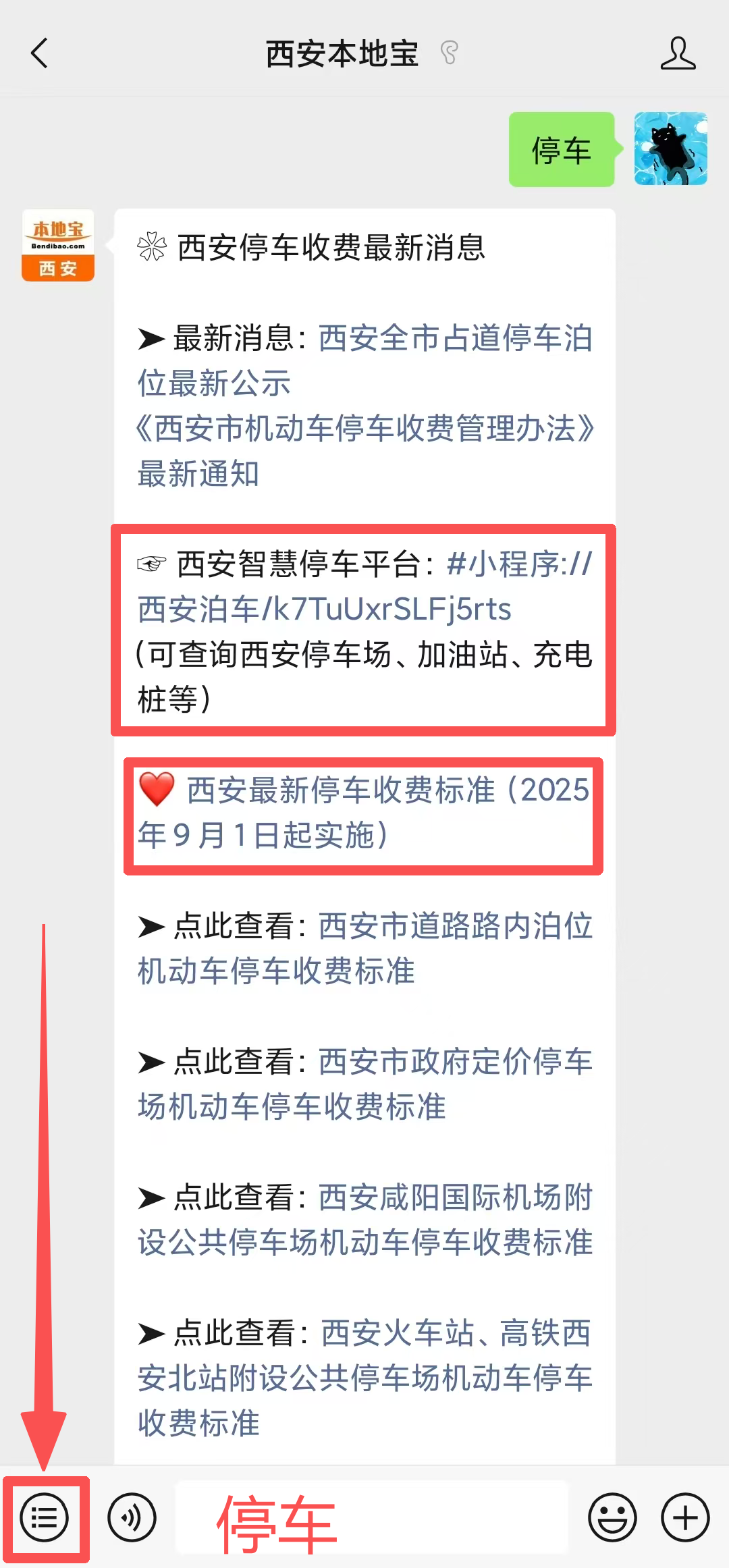Image resolution: width=729 pixels, height=1568 pixels.
Task: Switch to the account menu list
Action: (x=45, y=1518)
